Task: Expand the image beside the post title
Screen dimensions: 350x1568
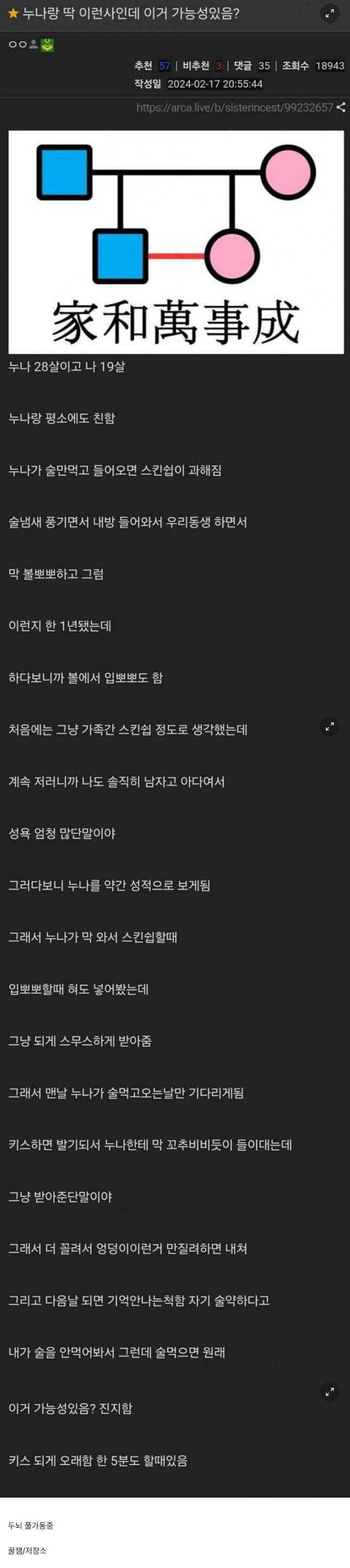Action: 329,13
